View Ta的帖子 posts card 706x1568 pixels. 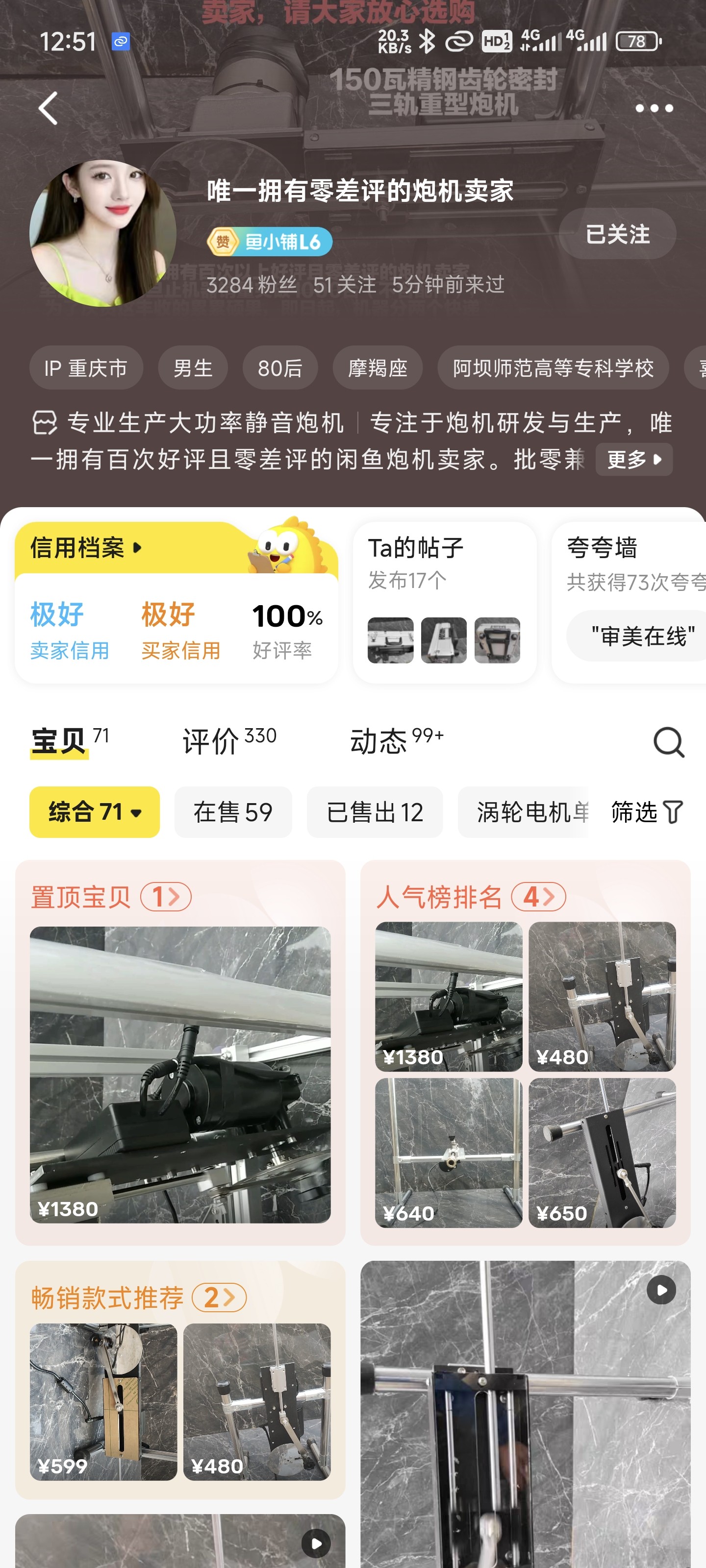pyautogui.click(x=444, y=601)
